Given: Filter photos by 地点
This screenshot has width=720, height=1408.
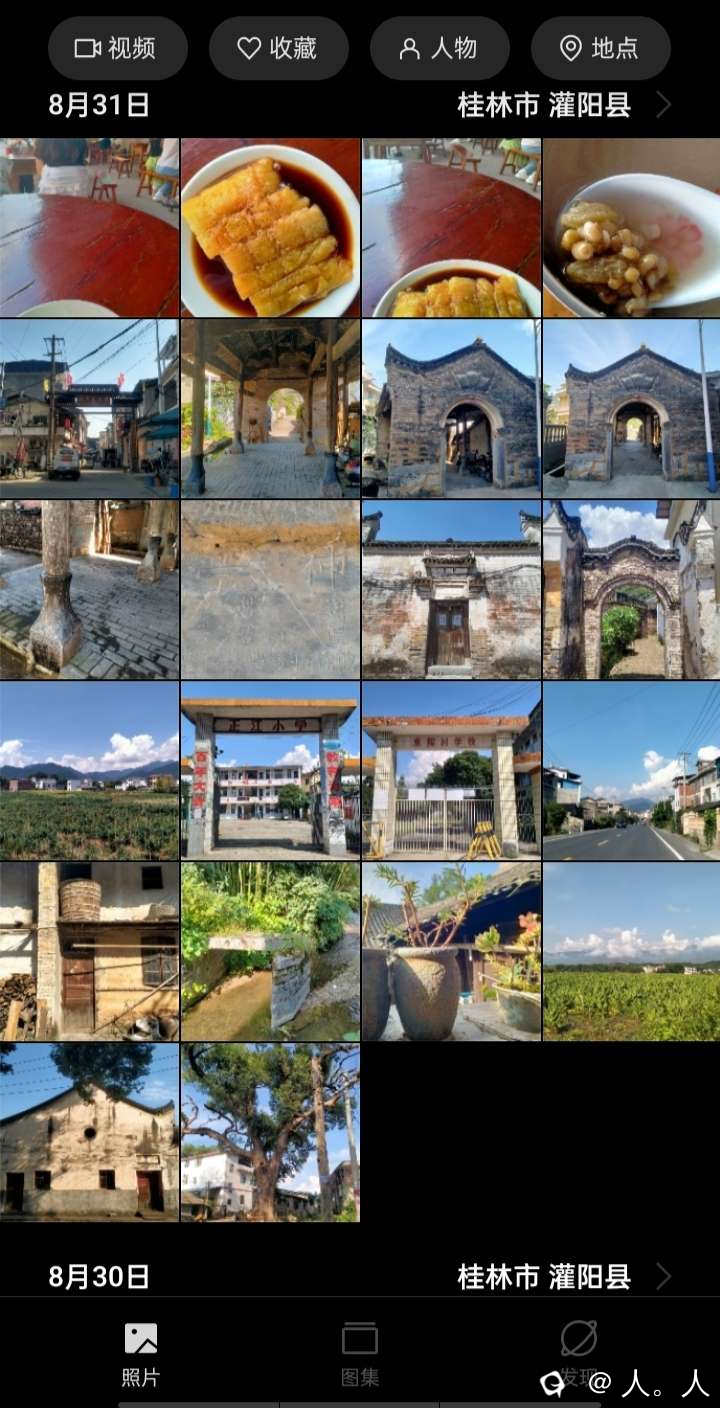Looking at the screenshot, I should [x=600, y=48].
